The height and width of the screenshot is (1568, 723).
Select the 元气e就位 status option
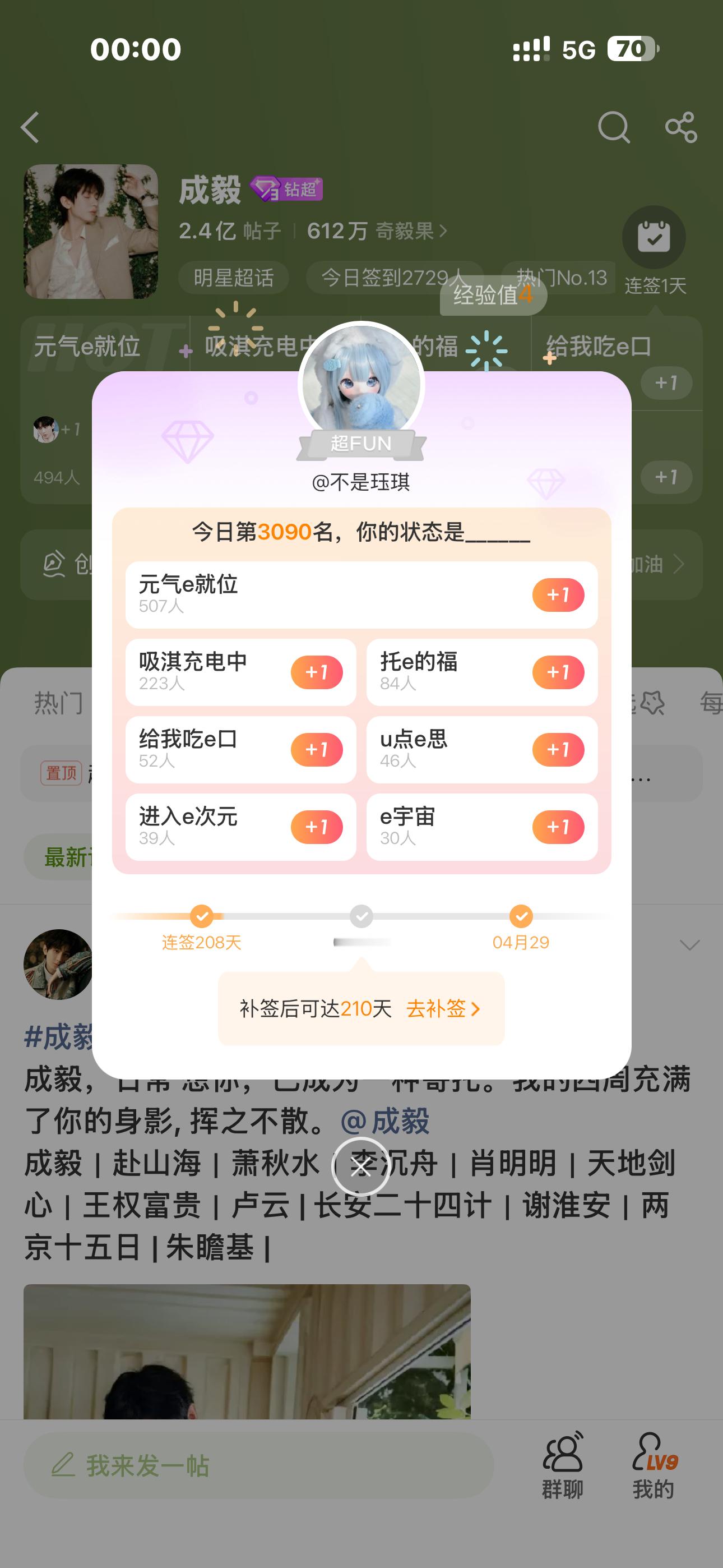pyautogui.click(x=361, y=594)
